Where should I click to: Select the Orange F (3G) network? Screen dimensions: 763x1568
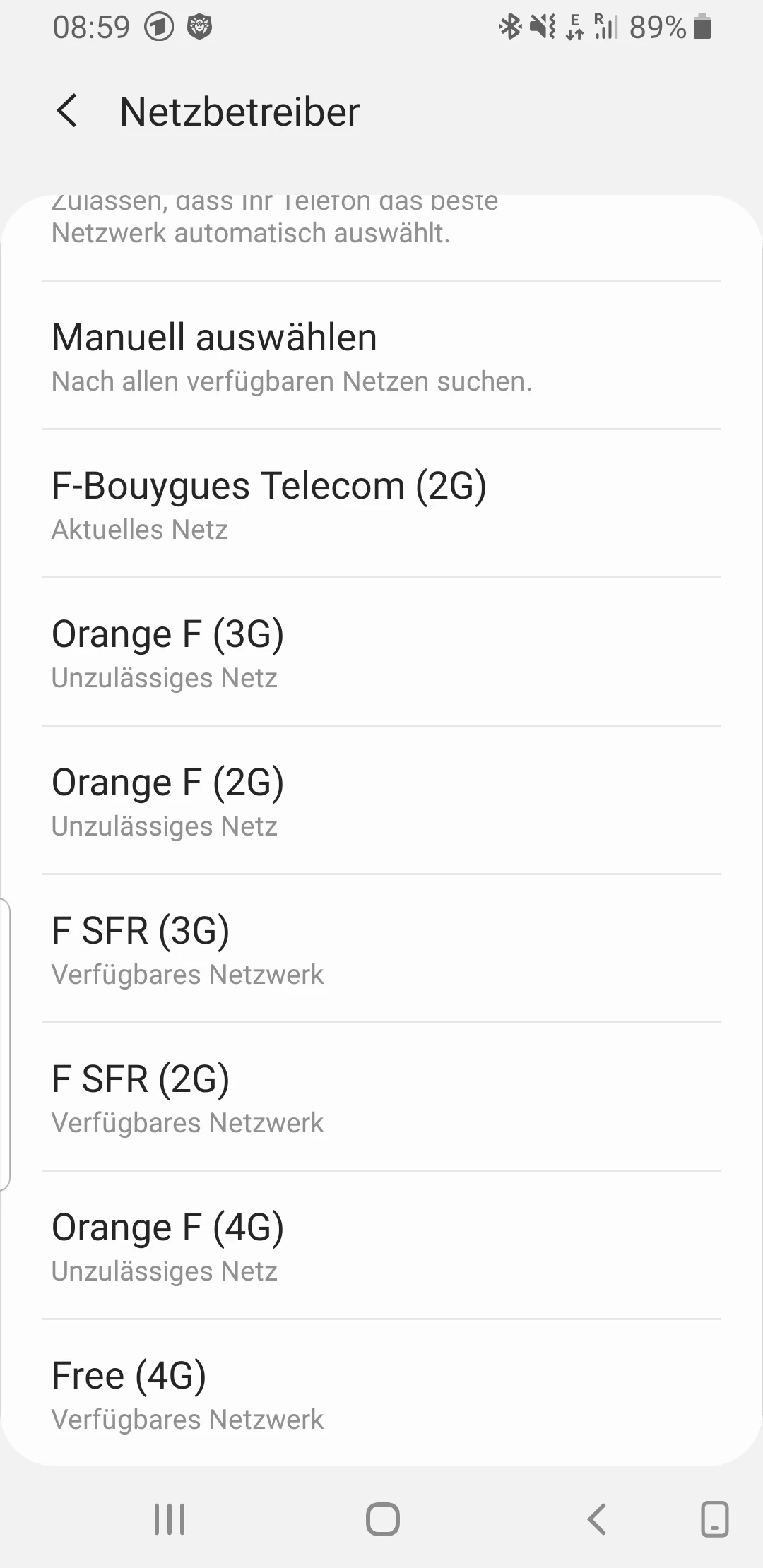pos(381,653)
